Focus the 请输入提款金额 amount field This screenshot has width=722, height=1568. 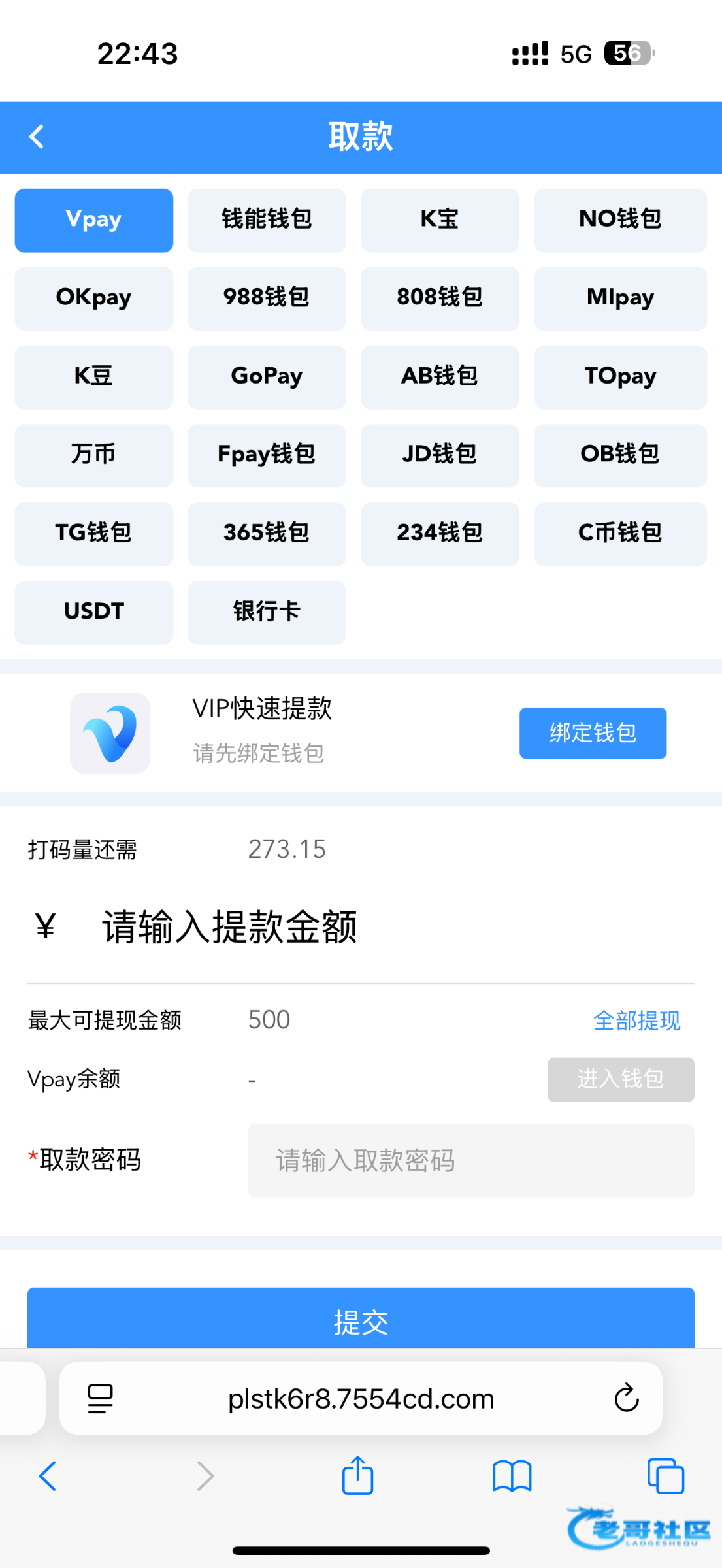pos(327,927)
